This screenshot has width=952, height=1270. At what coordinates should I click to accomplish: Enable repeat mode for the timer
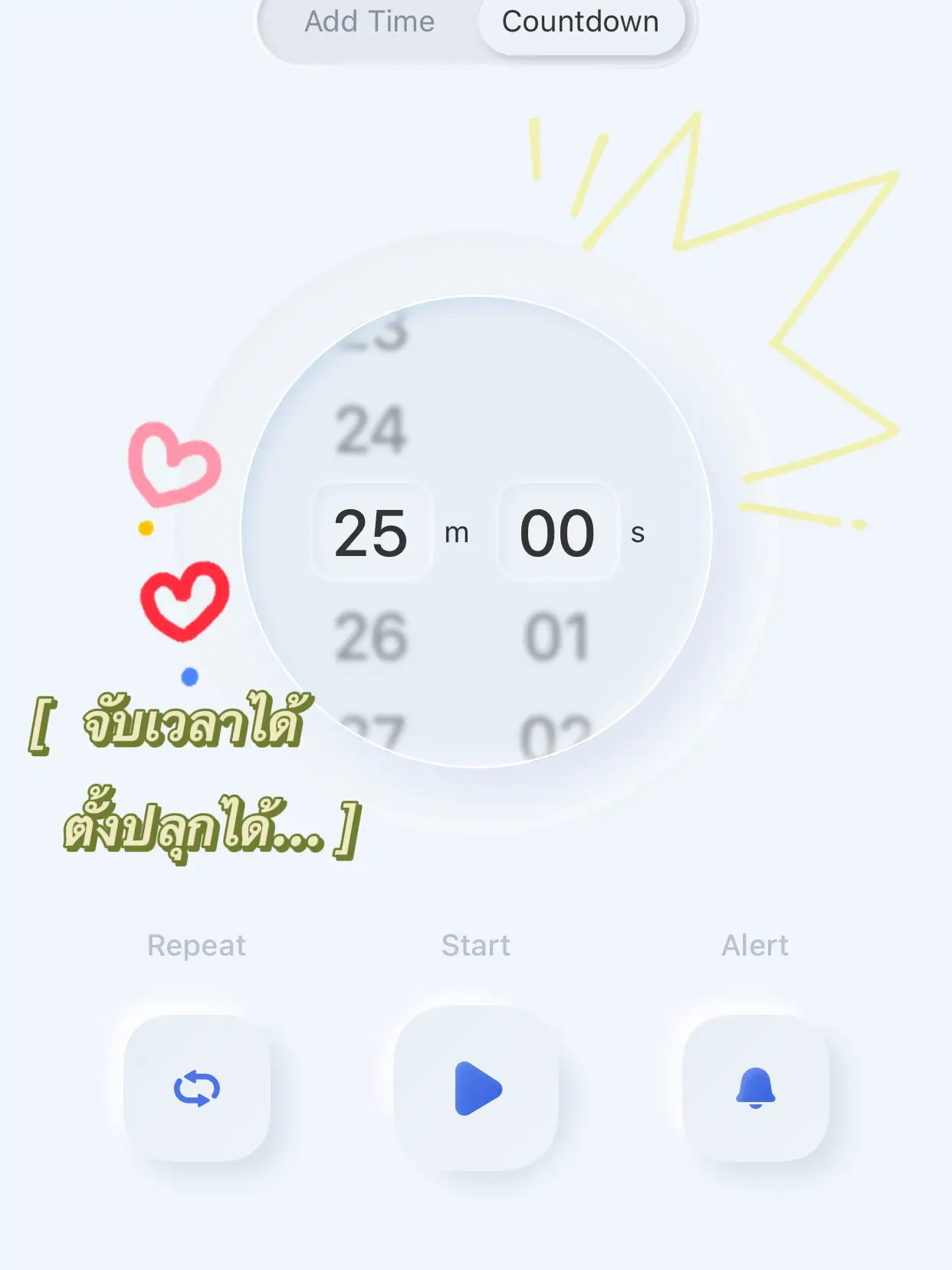pyautogui.click(x=196, y=1087)
